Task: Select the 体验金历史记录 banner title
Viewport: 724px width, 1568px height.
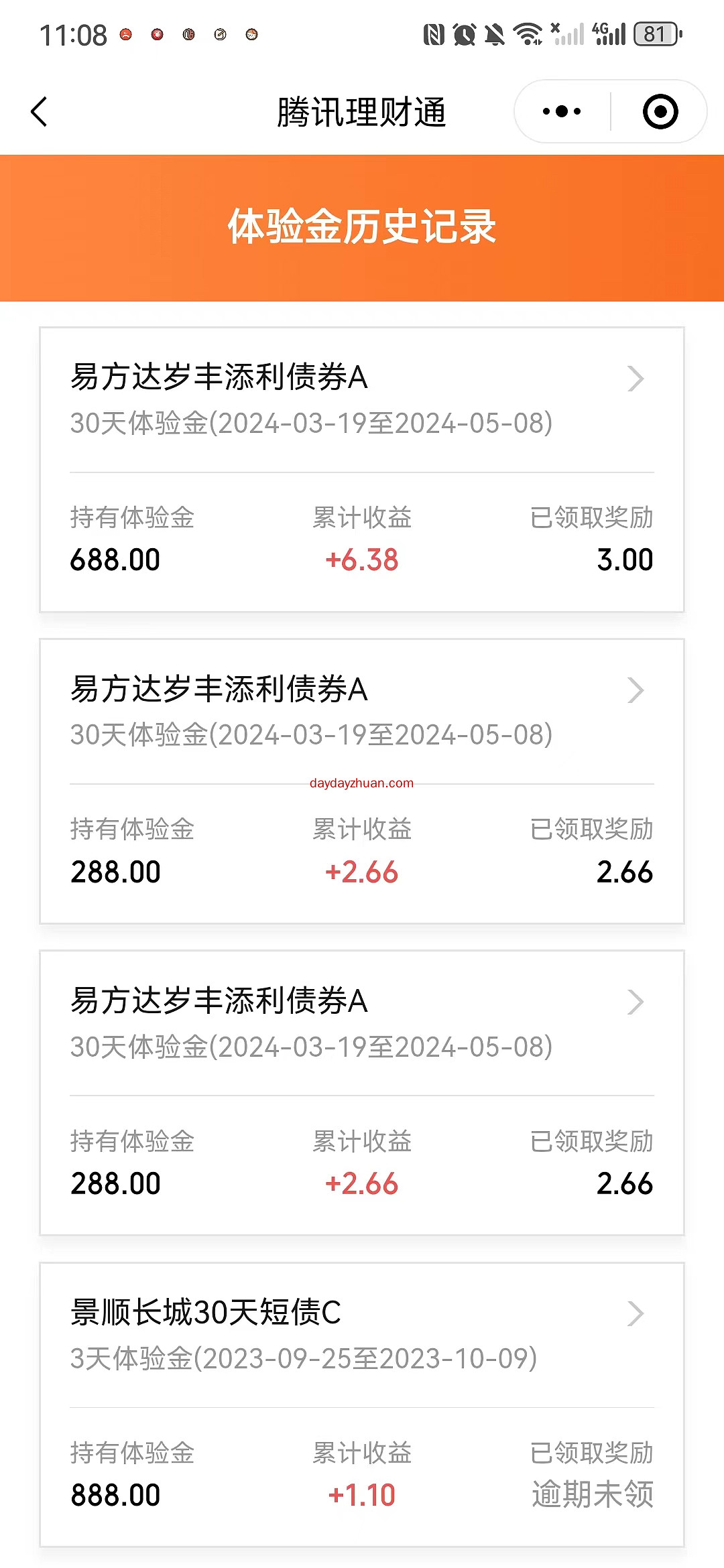Action: 362,226
